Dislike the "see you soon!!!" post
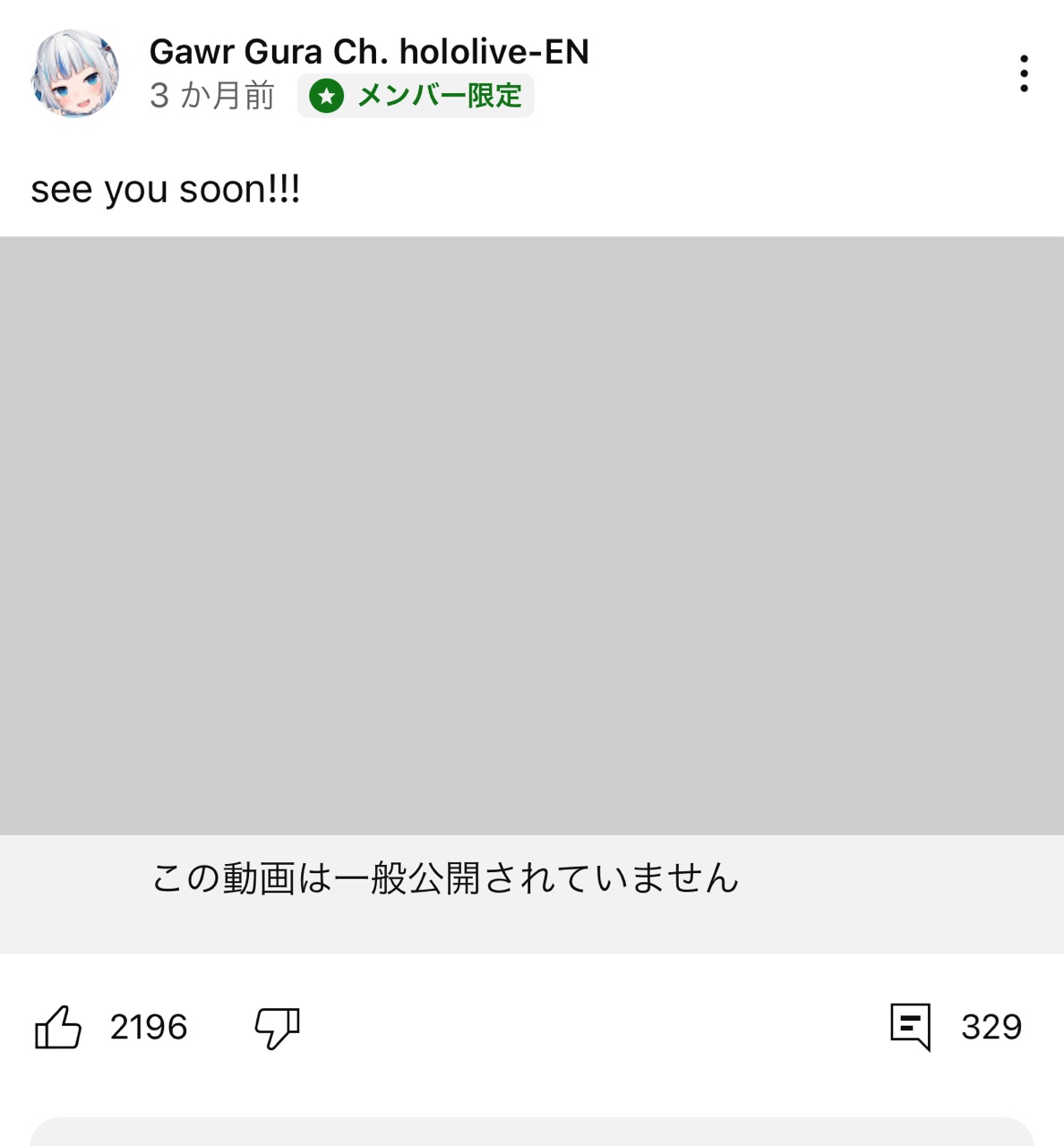The height and width of the screenshot is (1146, 1064). pos(277,1027)
